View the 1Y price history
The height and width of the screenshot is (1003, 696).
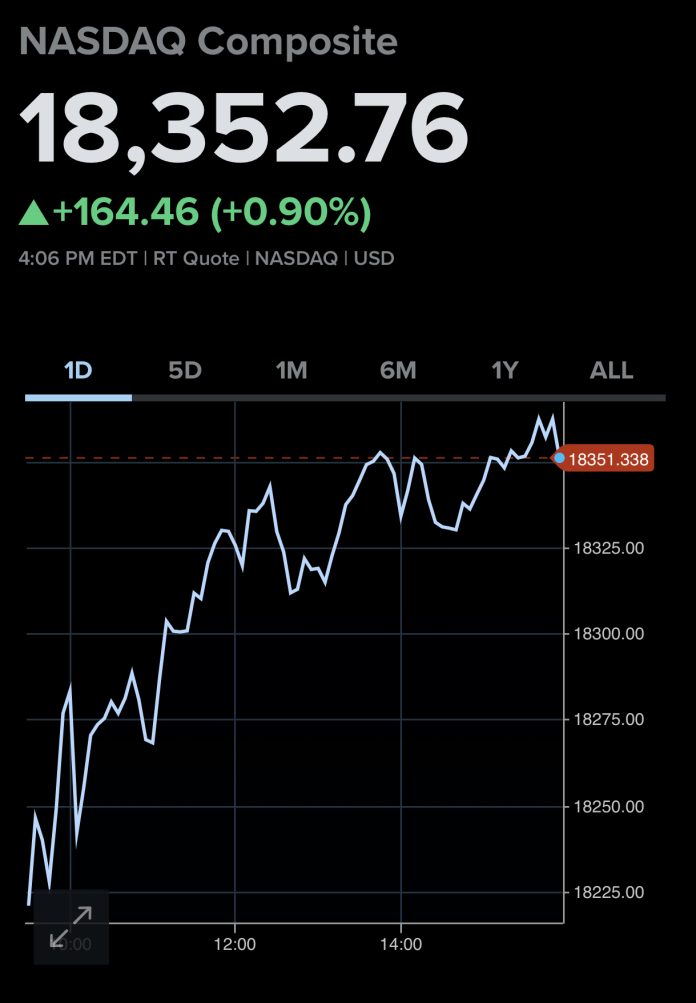pos(505,370)
